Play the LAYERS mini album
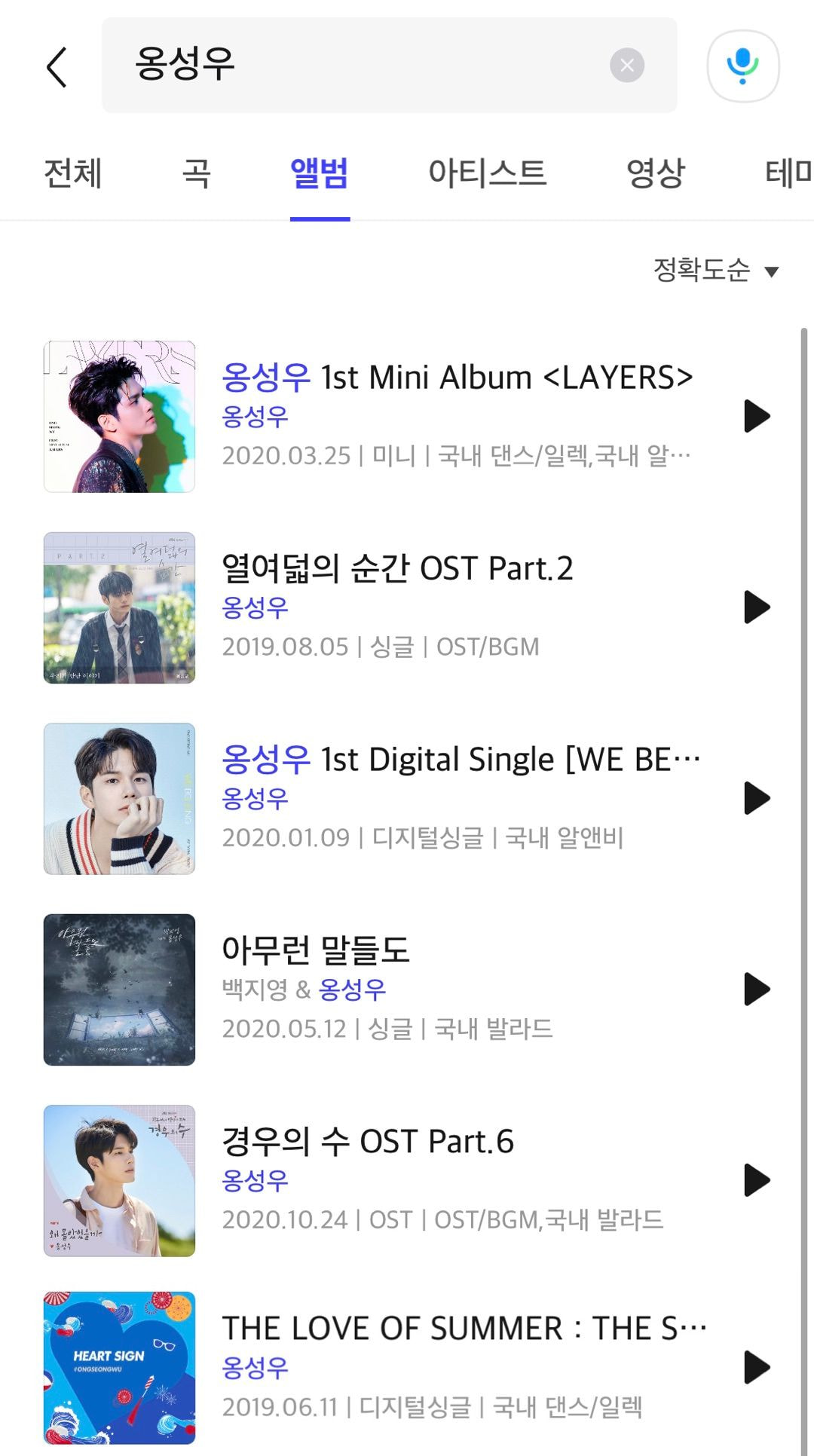814x1456 pixels. [x=756, y=416]
